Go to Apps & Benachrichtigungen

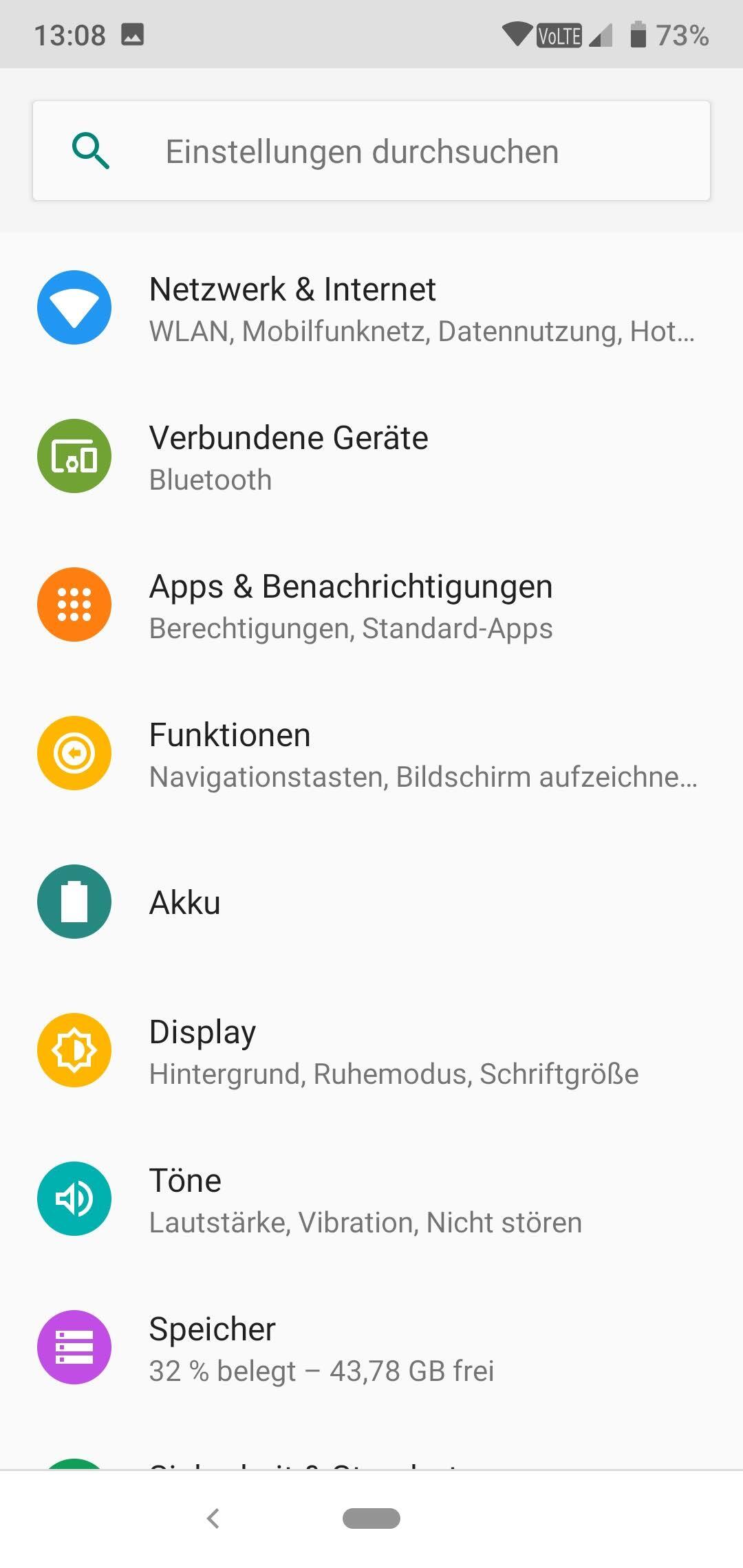pyautogui.click(x=371, y=605)
